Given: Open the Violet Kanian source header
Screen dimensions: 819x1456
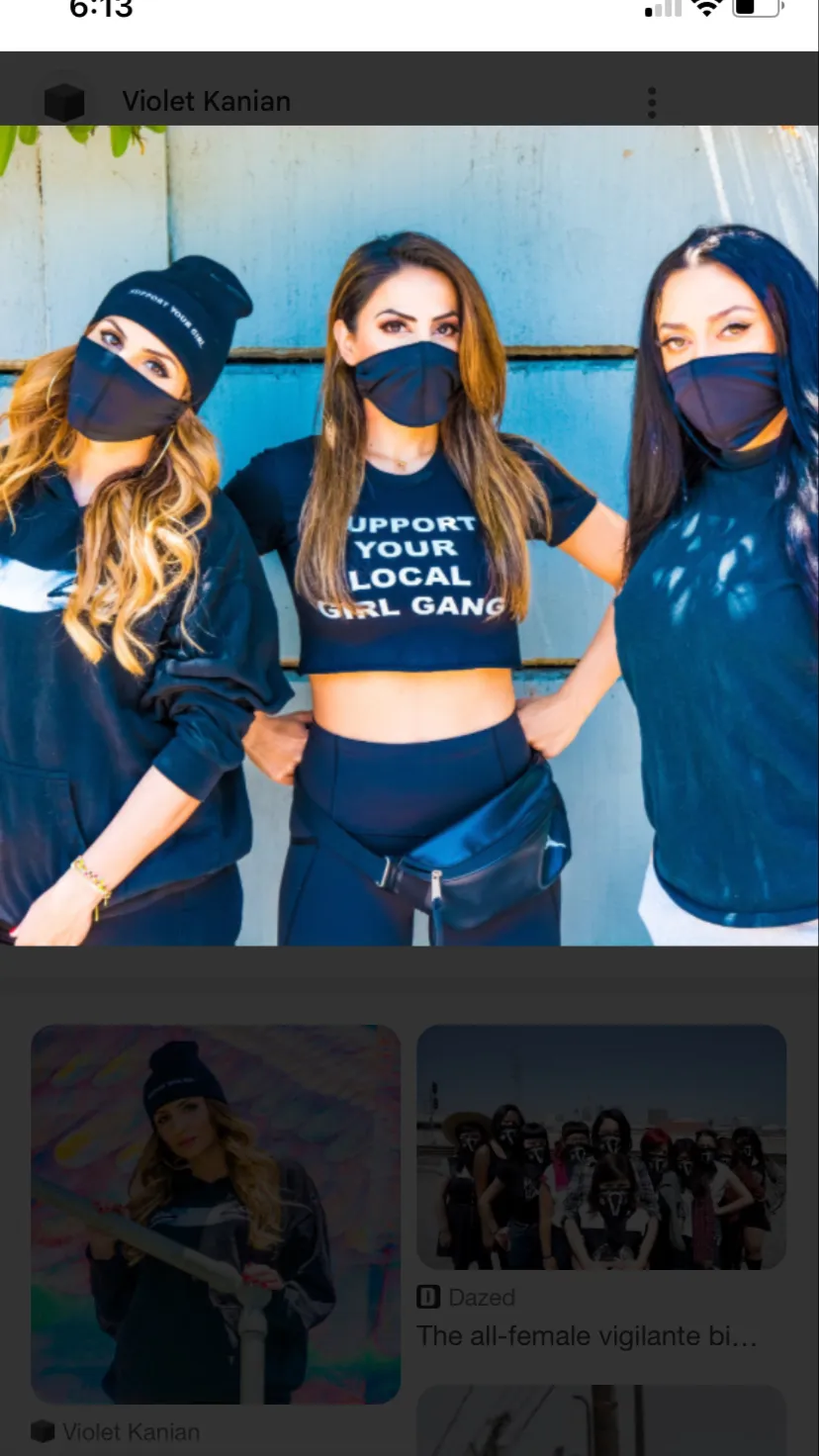Looking at the screenshot, I should [x=206, y=101].
